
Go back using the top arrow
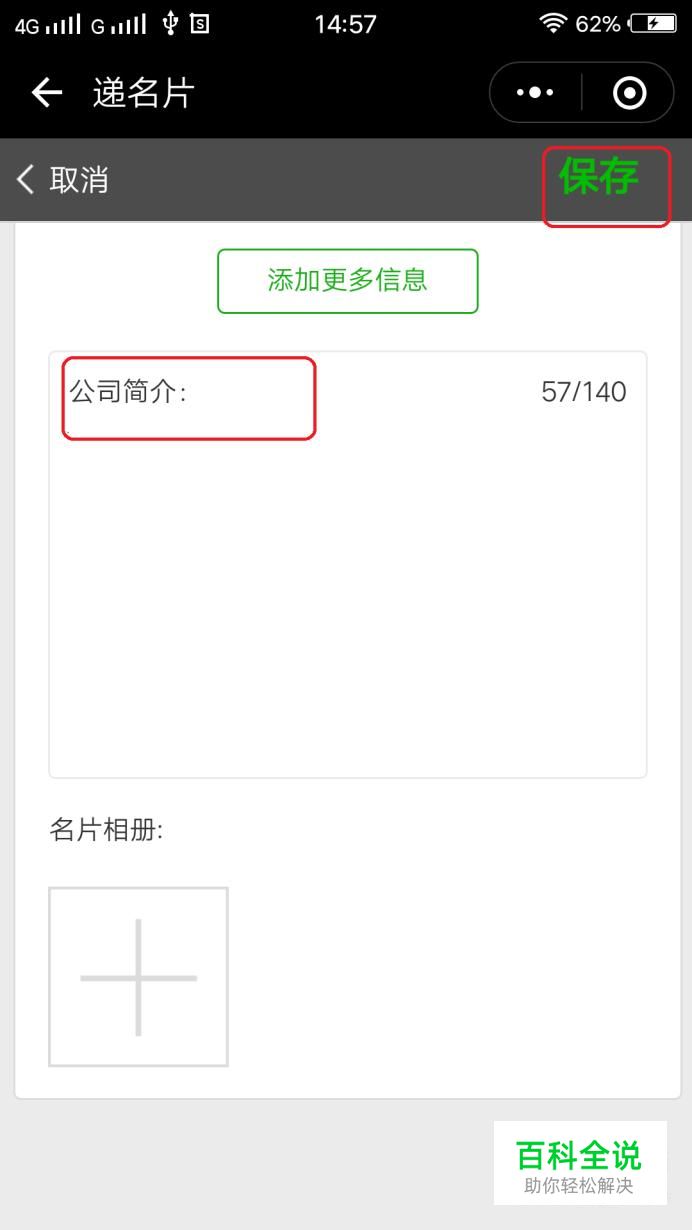[x=47, y=93]
